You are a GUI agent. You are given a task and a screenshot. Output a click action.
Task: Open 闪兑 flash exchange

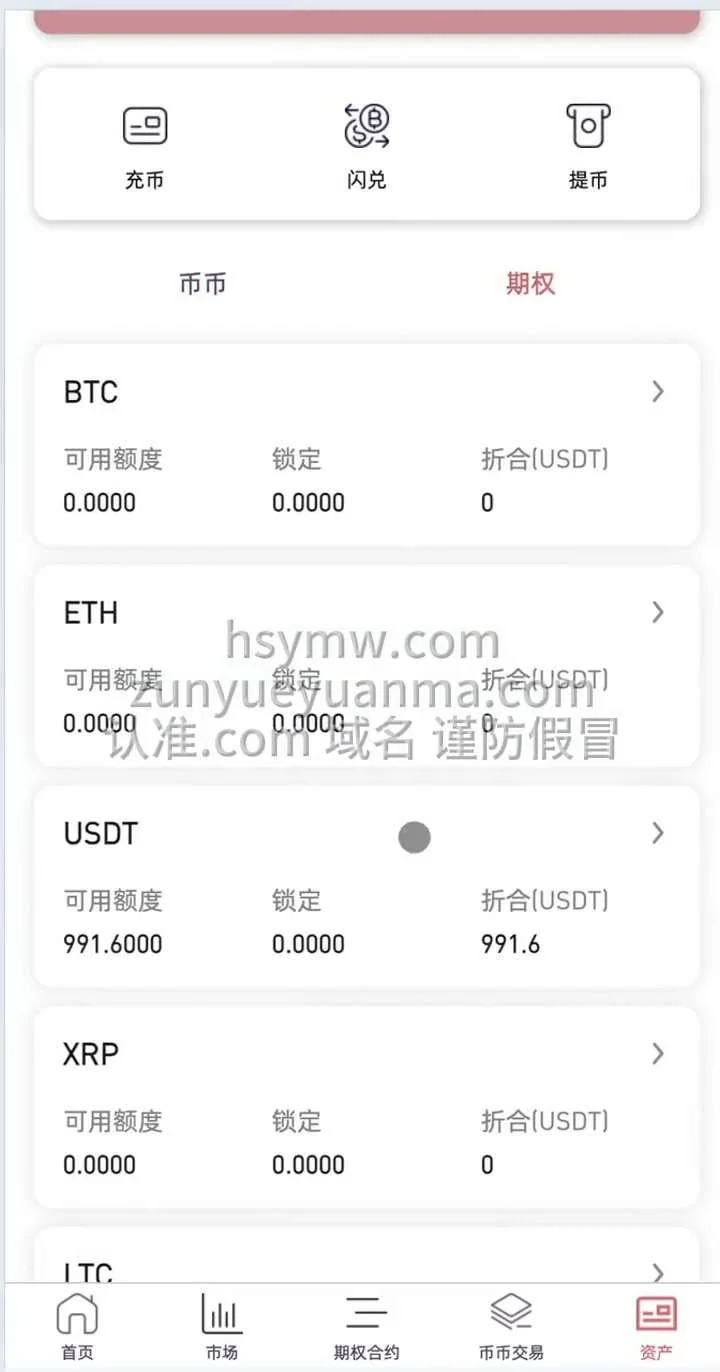366,146
